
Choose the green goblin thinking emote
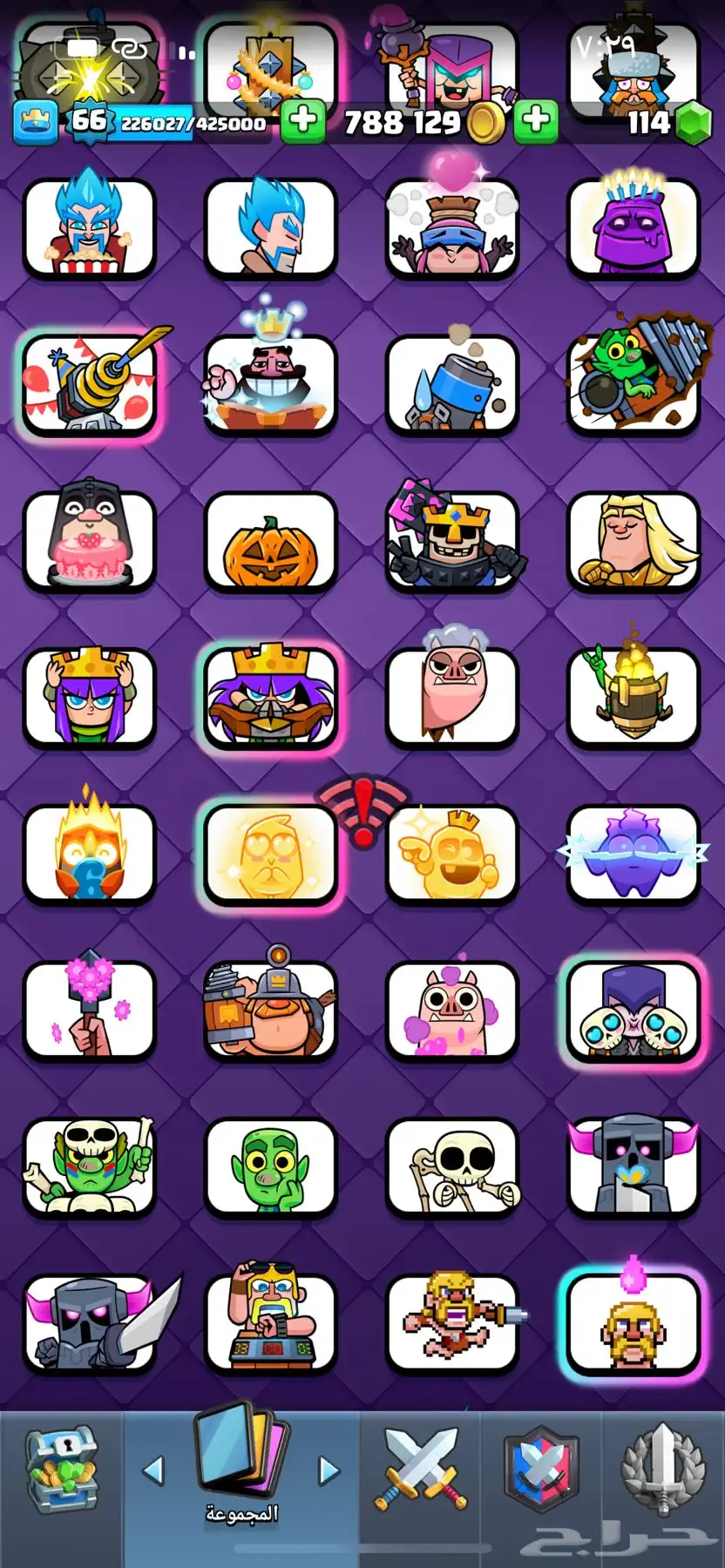tap(270, 1167)
